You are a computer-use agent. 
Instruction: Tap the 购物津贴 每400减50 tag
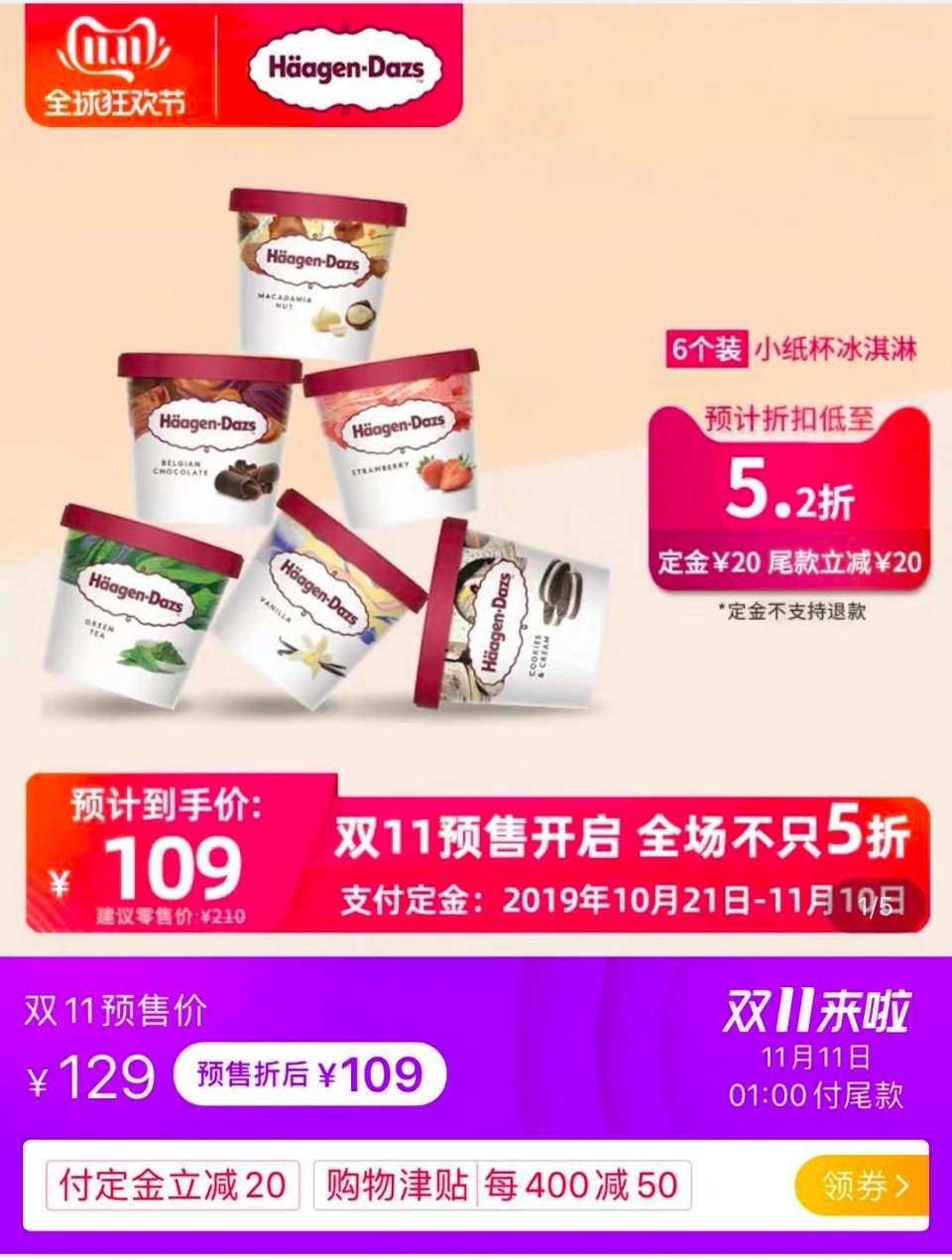502,1186
